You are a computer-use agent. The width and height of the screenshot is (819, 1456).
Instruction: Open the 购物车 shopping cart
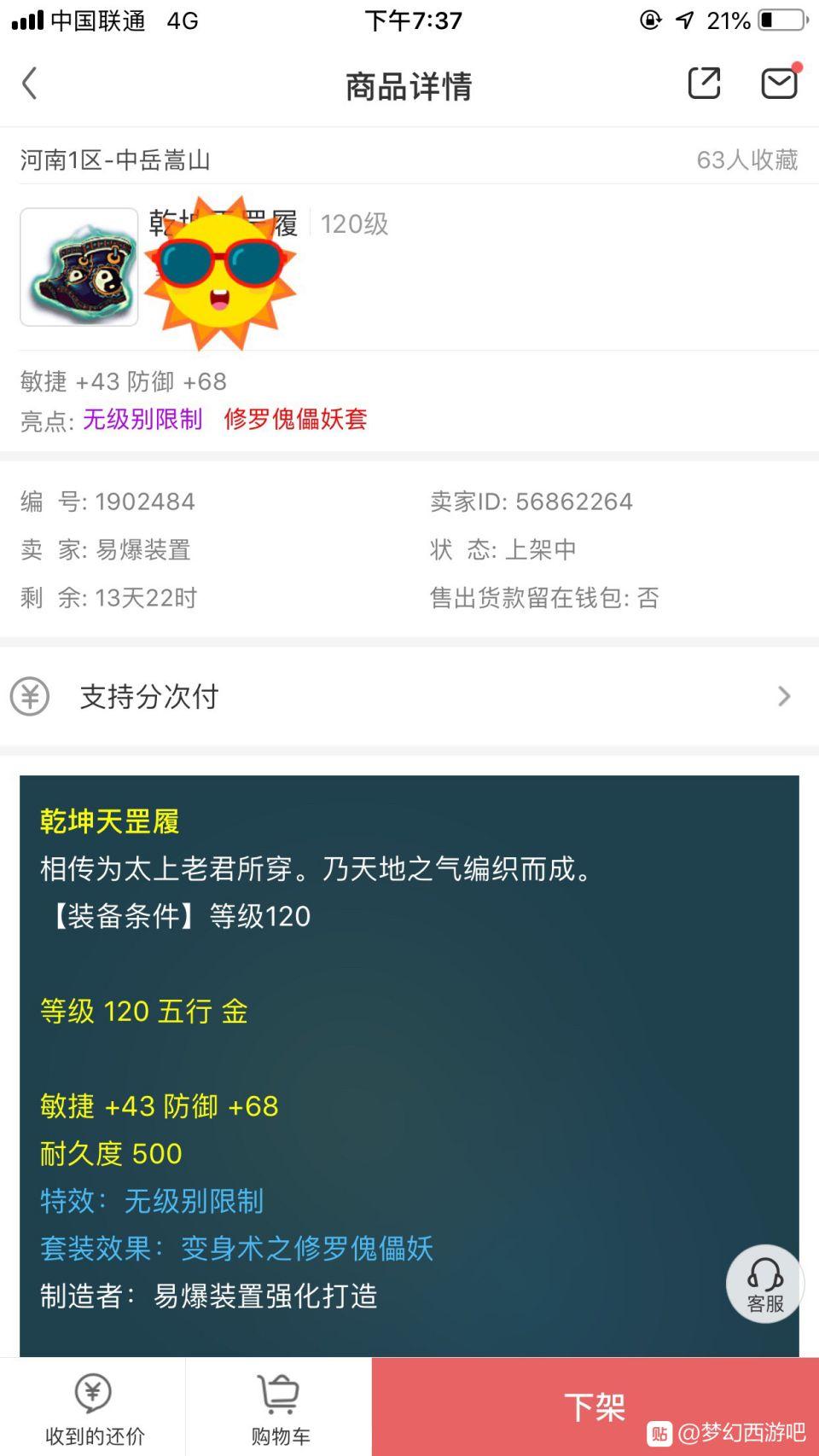click(x=279, y=1407)
